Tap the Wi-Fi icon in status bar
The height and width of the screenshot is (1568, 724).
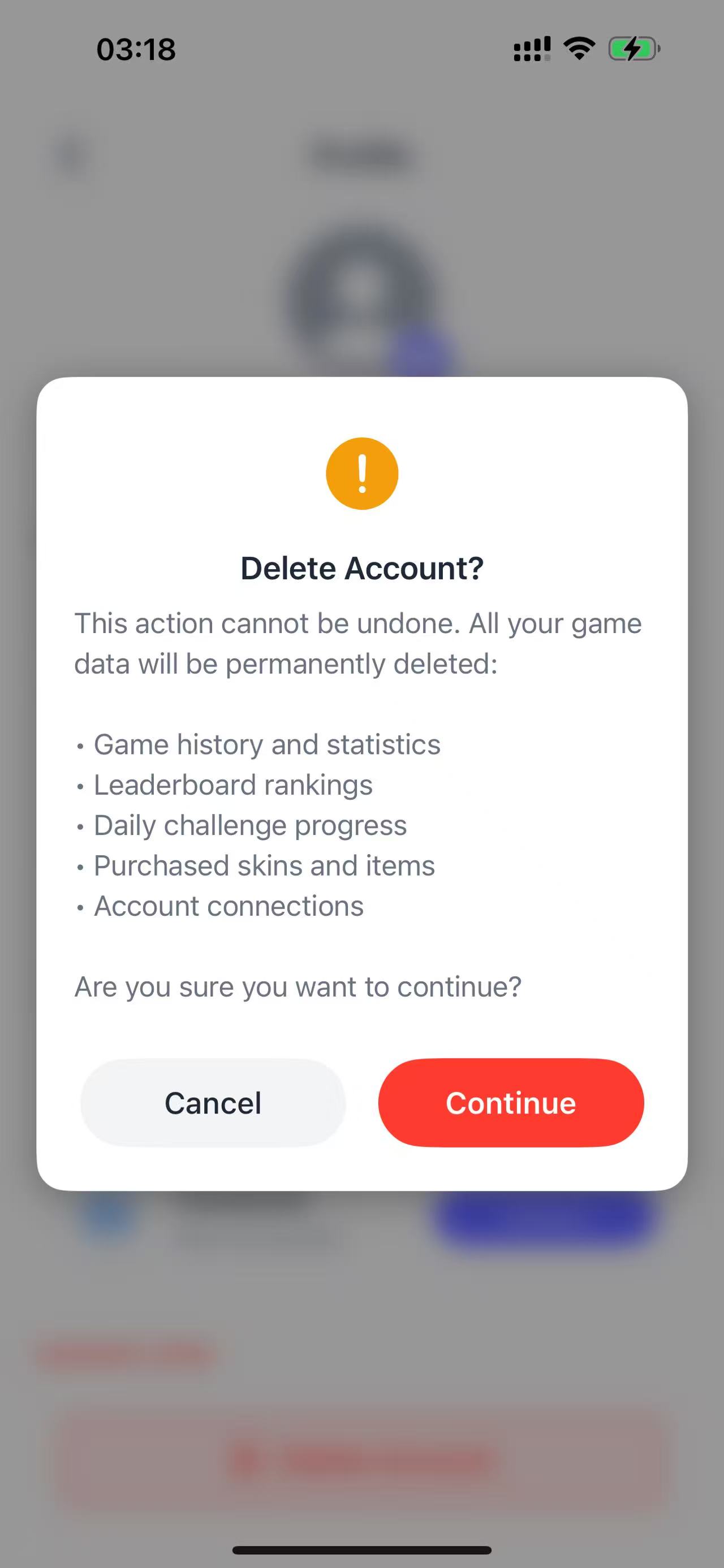579,48
